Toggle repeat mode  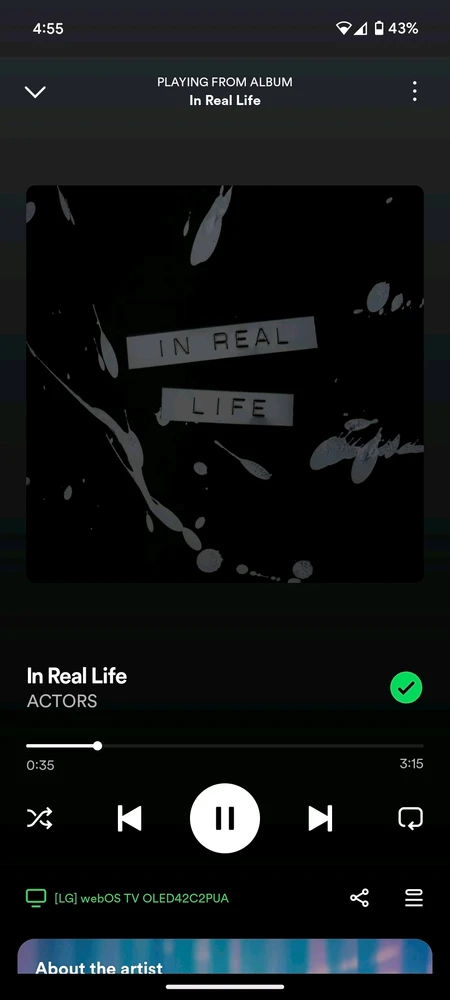point(410,818)
